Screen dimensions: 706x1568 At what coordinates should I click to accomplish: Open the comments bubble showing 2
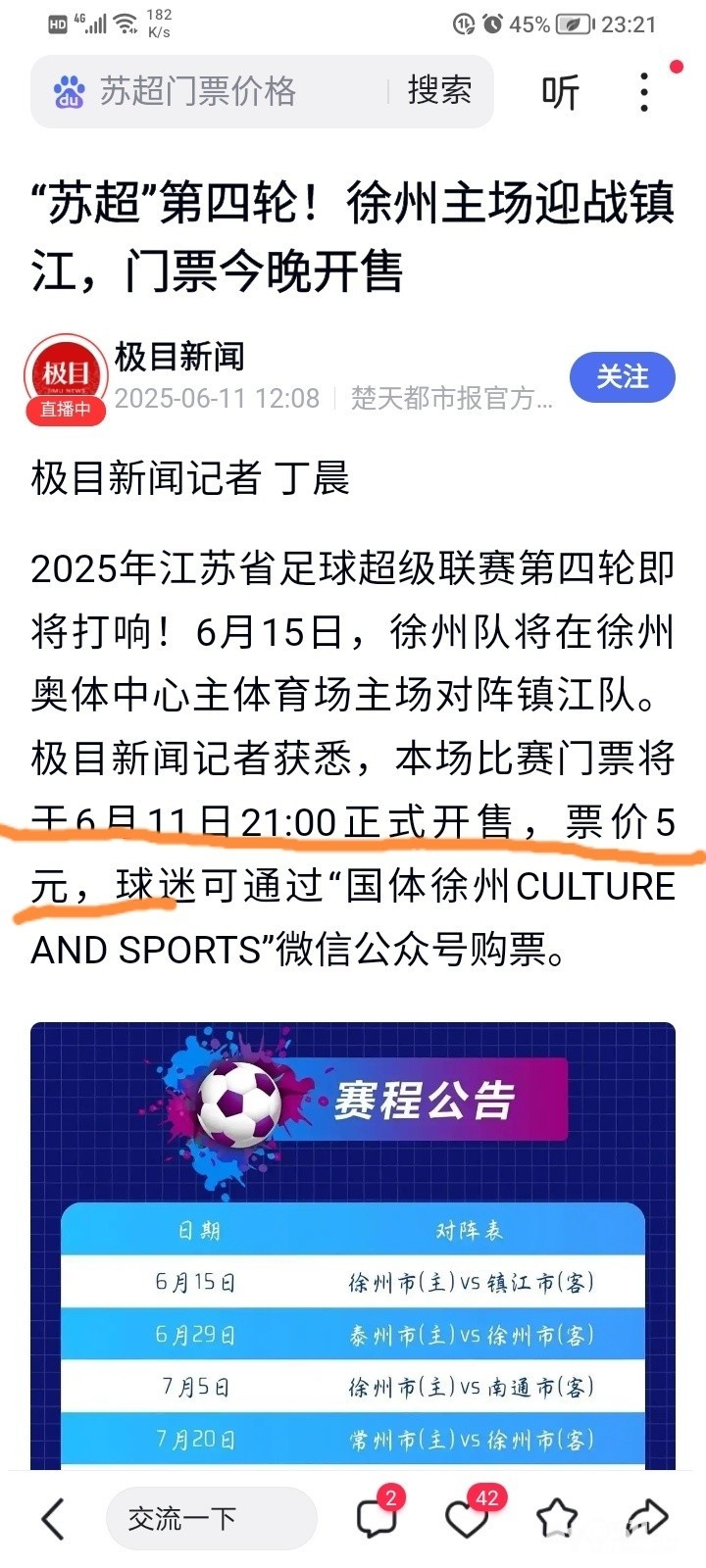(377, 1517)
